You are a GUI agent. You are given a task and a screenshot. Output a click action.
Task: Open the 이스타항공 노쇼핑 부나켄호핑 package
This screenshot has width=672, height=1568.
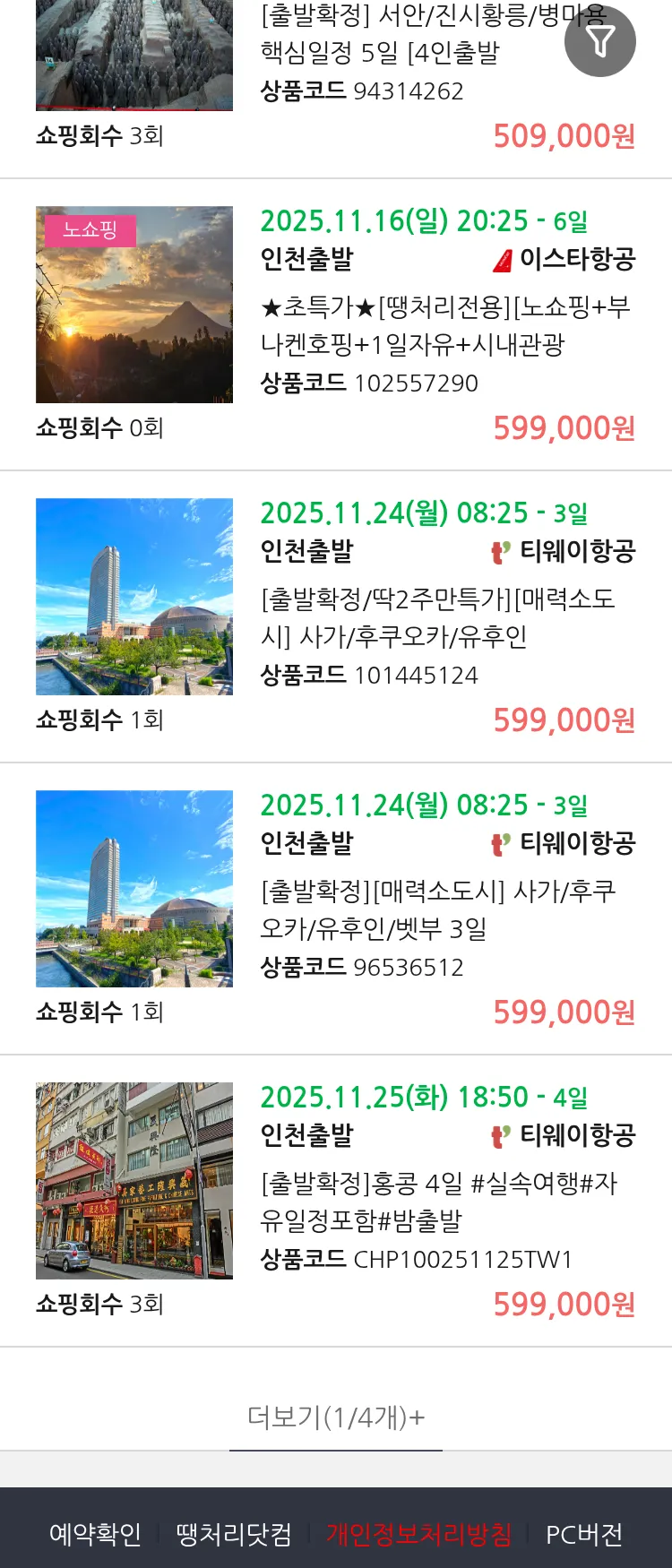click(444, 326)
